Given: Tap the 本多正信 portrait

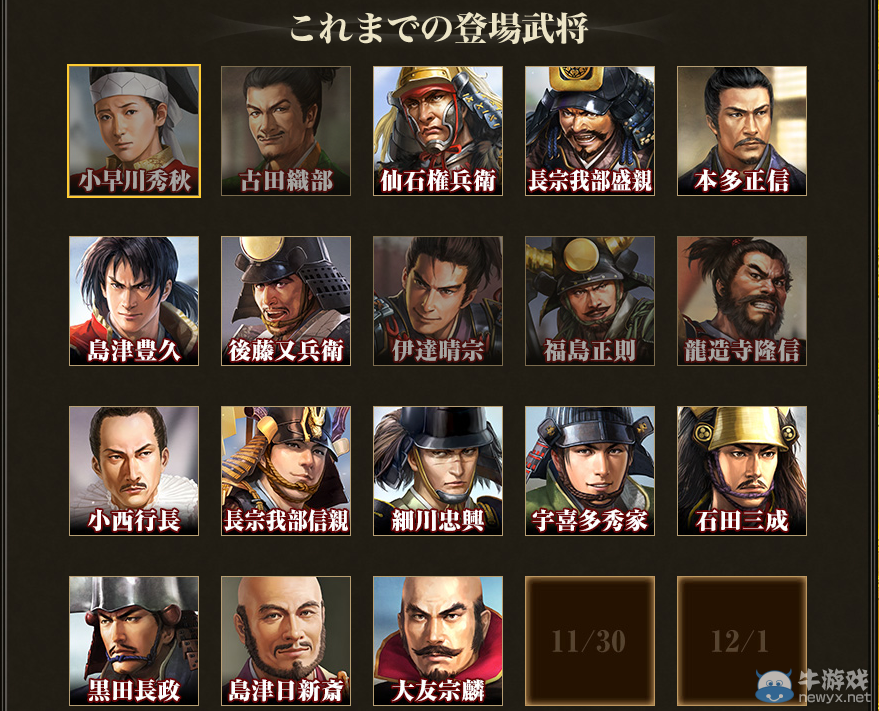Looking at the screenshot, I should (742, 130).
